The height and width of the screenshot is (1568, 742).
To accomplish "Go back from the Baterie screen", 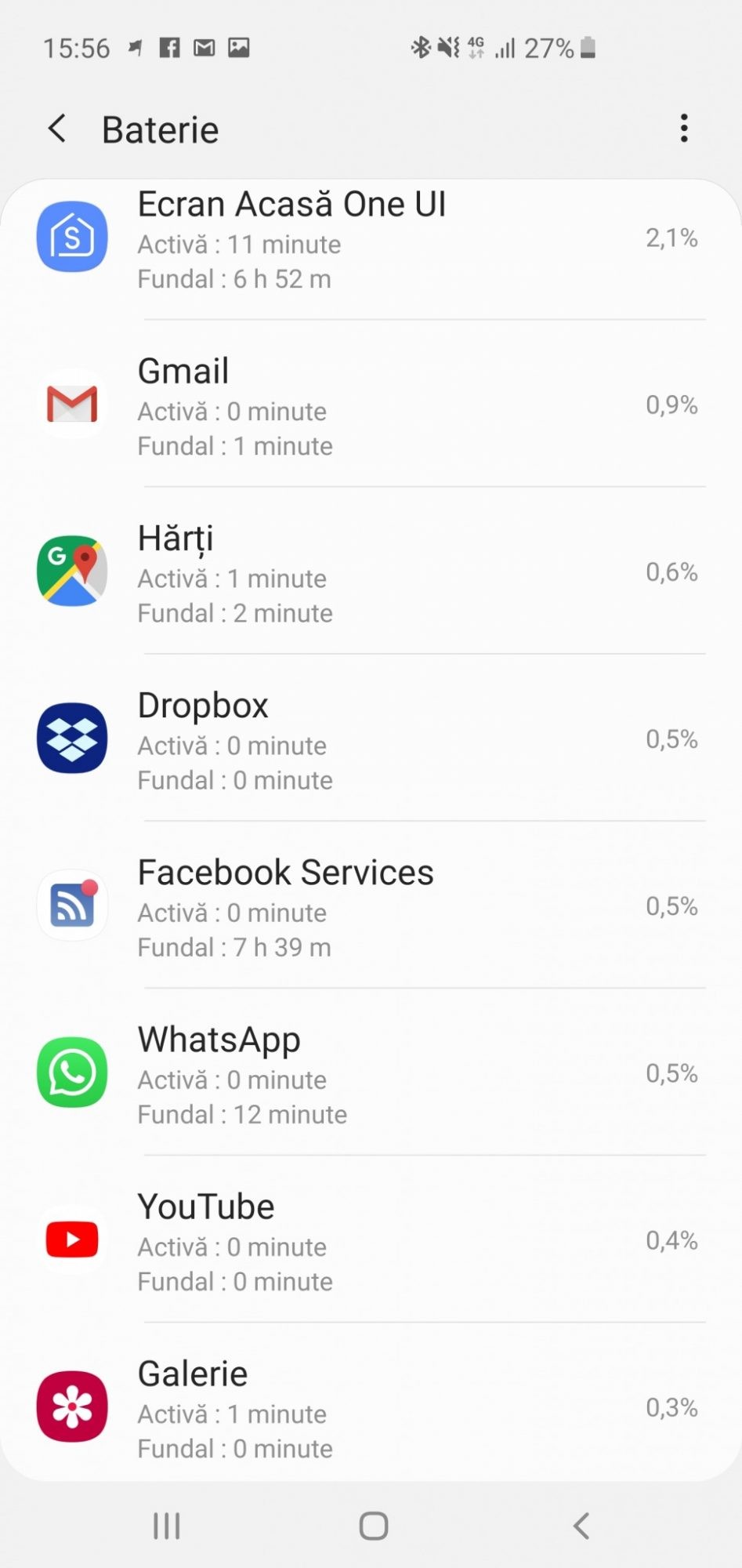I will (57, 129).
